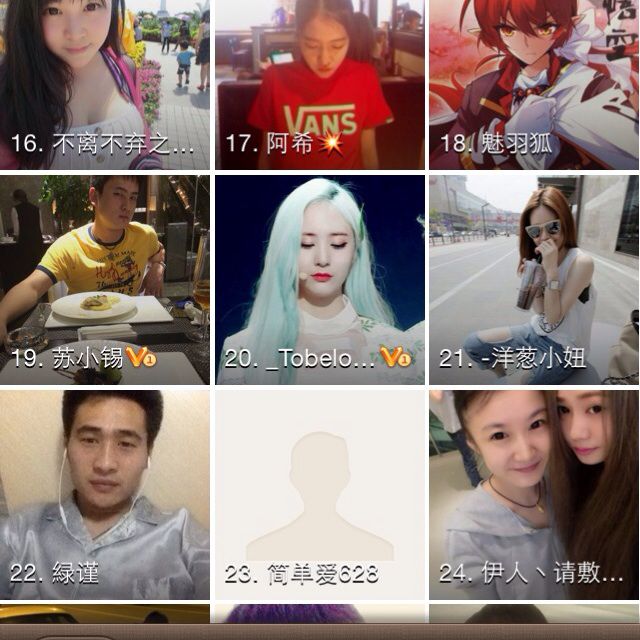Screen dimensions: 640x640
Task: Open the profile tile labeled 16. 不离不弃之…
Action: coord(104,84)
